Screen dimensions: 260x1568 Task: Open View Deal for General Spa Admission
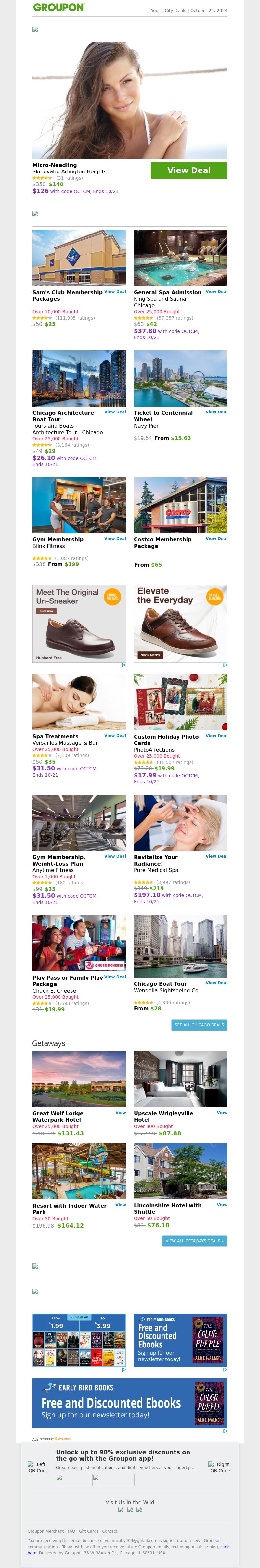click(216, 292)
